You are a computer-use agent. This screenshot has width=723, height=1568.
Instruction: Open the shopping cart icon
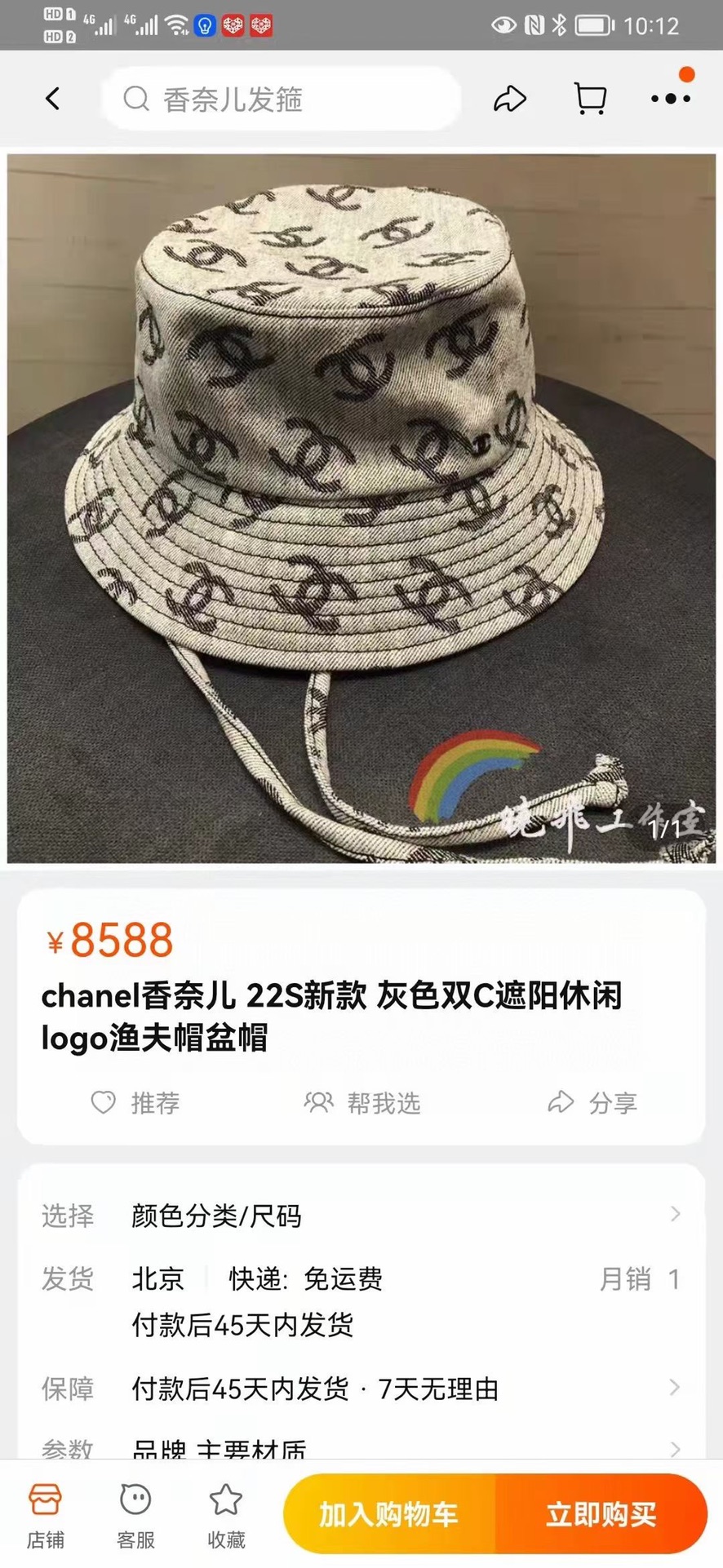point(589,97)
